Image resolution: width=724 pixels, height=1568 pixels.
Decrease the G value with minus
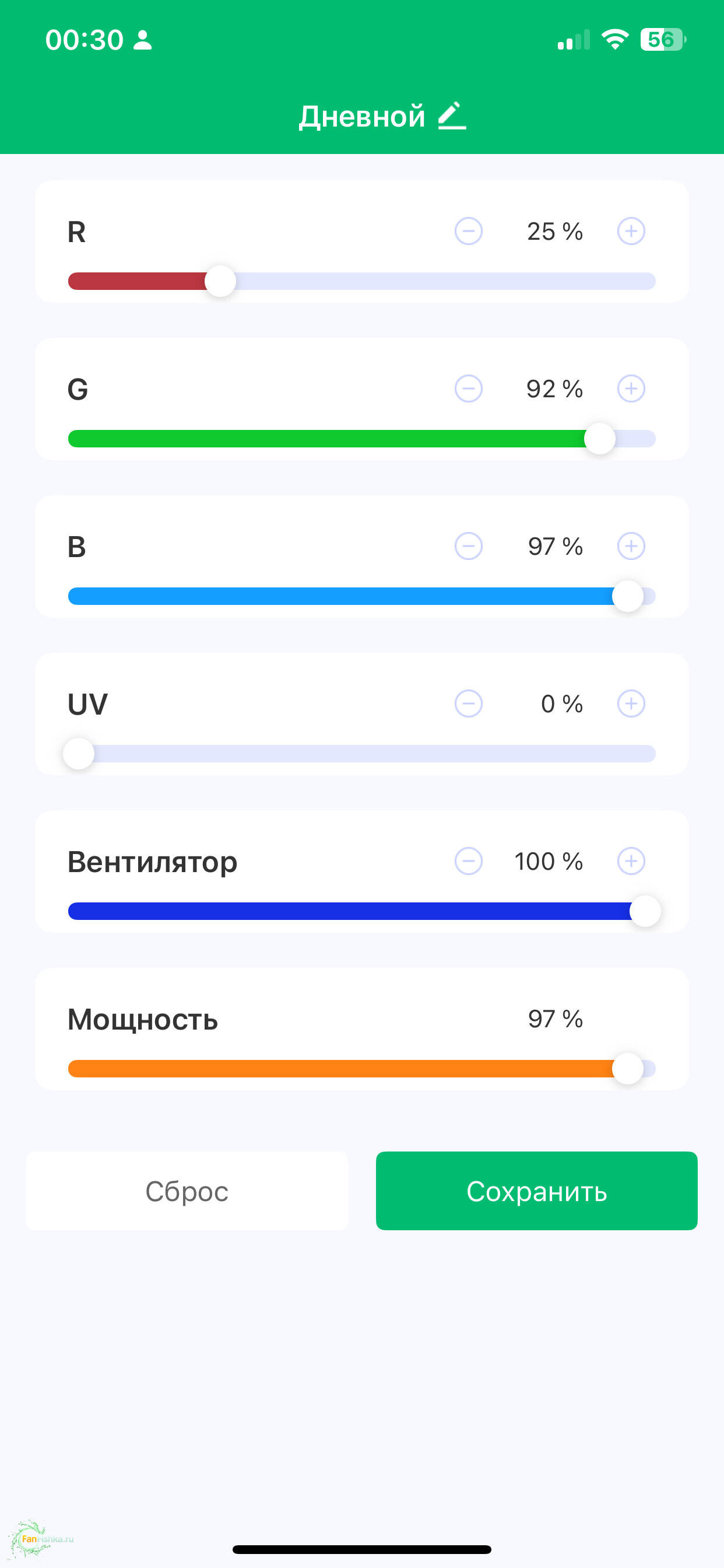pos(468,388)
